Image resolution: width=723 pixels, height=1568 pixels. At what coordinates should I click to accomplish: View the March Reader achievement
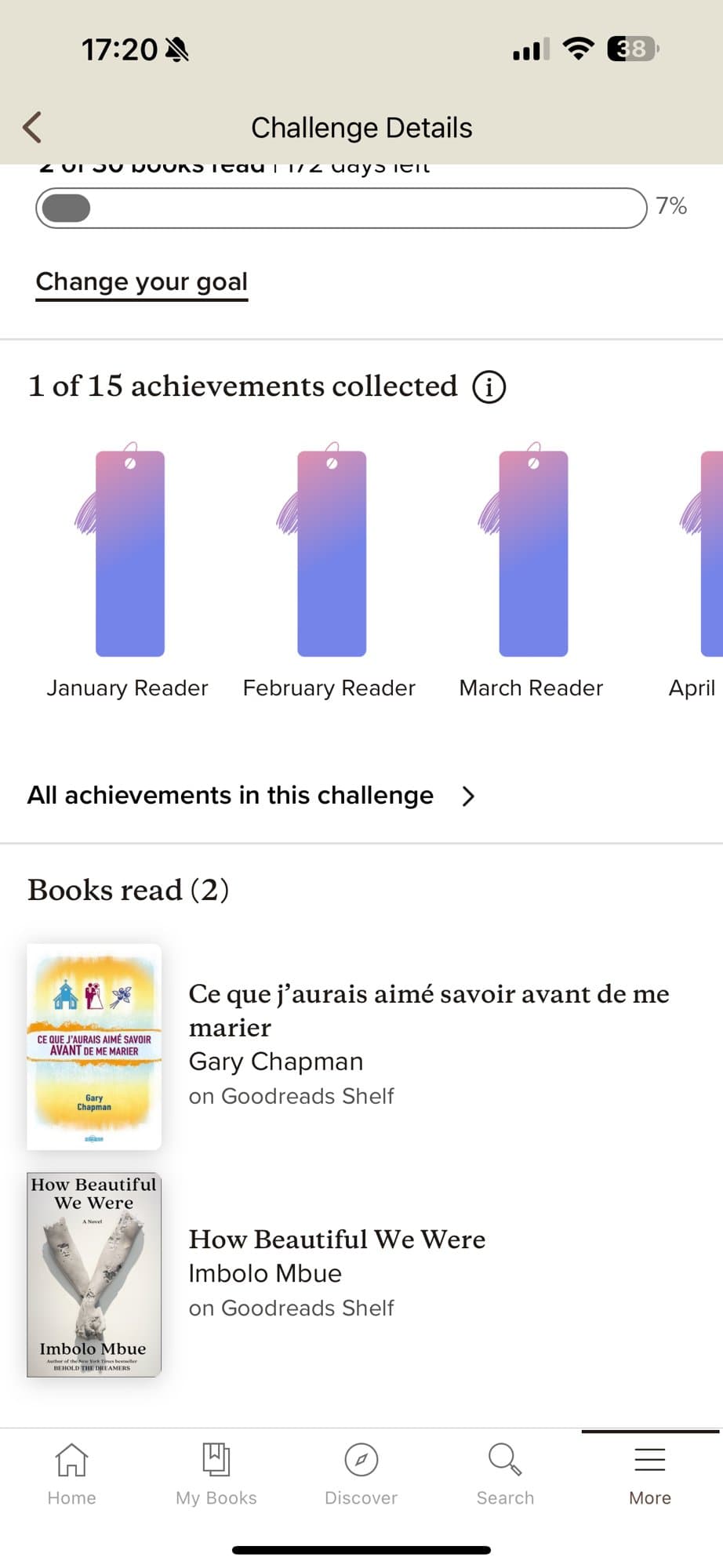click(x=532, y=553)
